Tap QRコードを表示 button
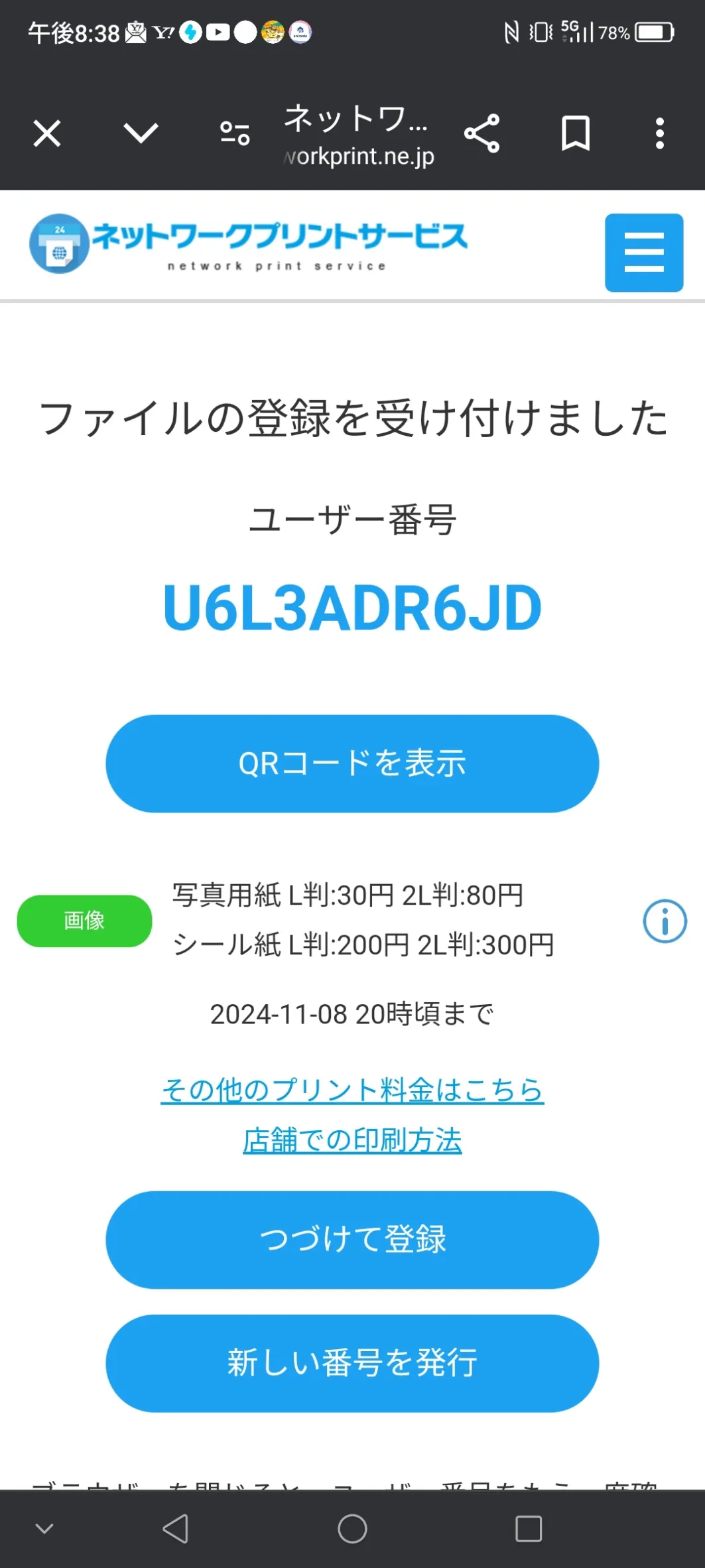The height and width of the screenshot is (1568, 705). click(x=352, y=763)
